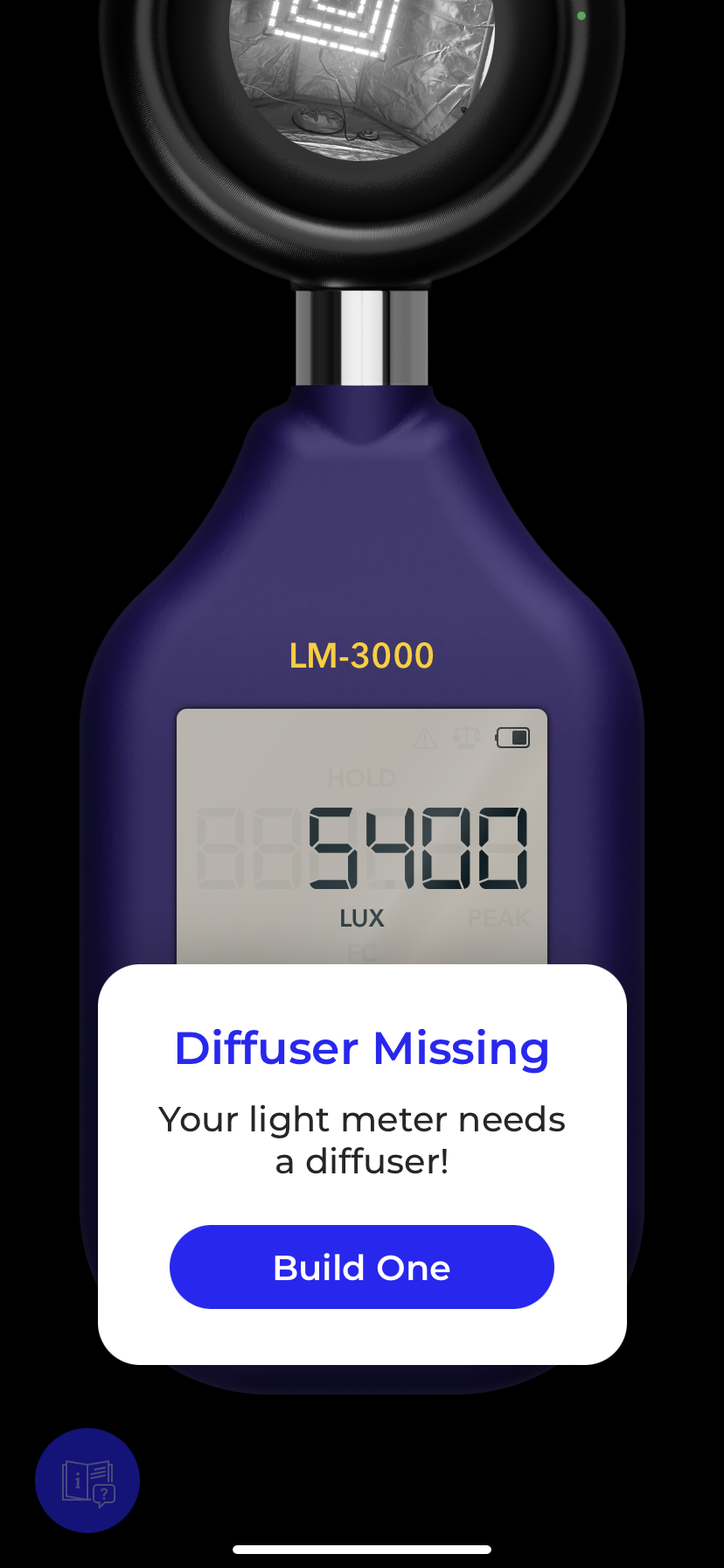Tap the Build One button

[362, 1267]
